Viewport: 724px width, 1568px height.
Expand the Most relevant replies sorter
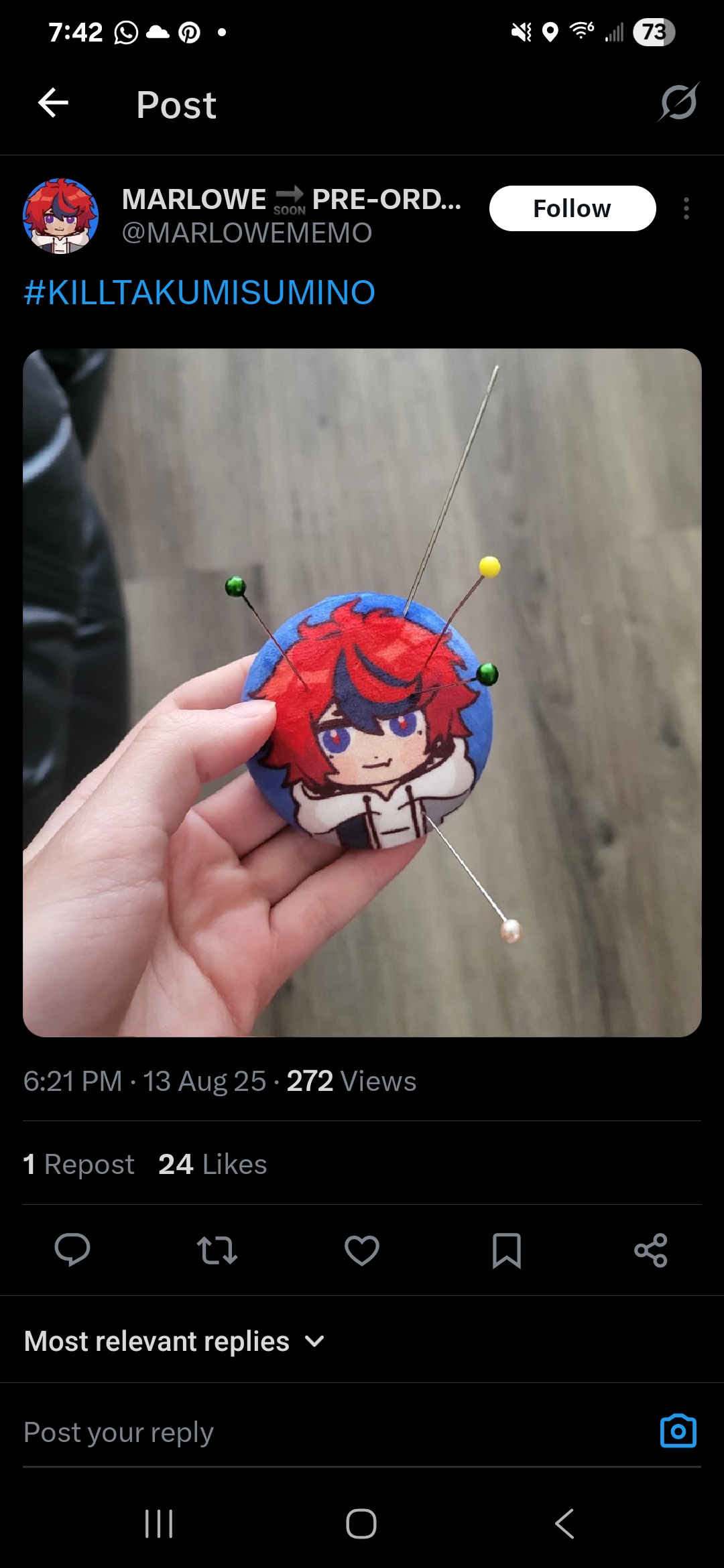coord(174,1342)
